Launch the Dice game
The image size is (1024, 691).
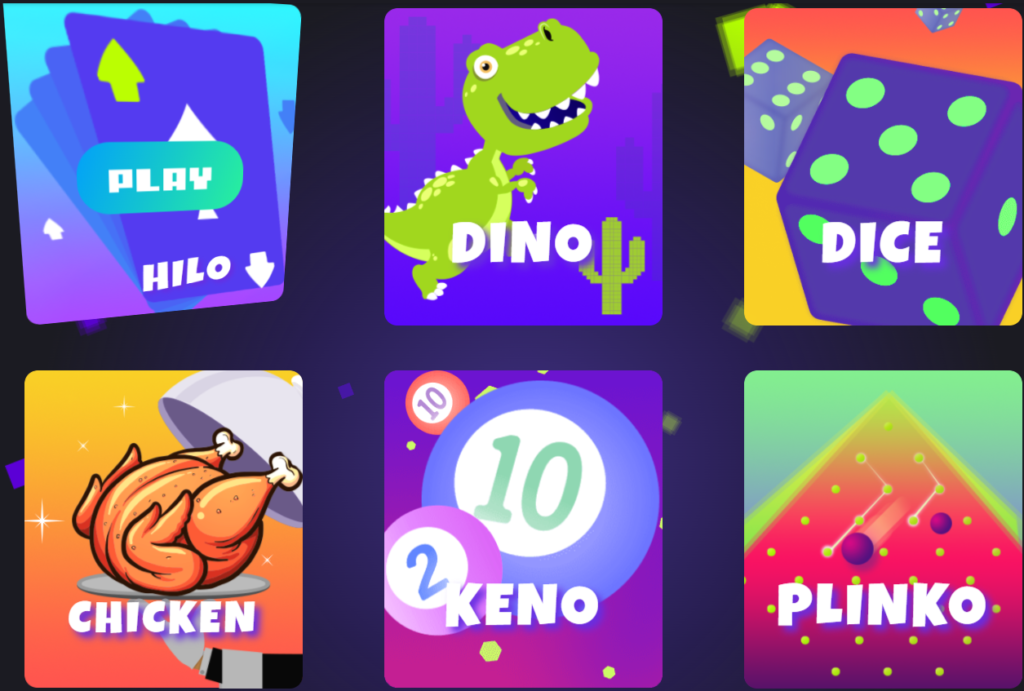click(x=882, y=167)
